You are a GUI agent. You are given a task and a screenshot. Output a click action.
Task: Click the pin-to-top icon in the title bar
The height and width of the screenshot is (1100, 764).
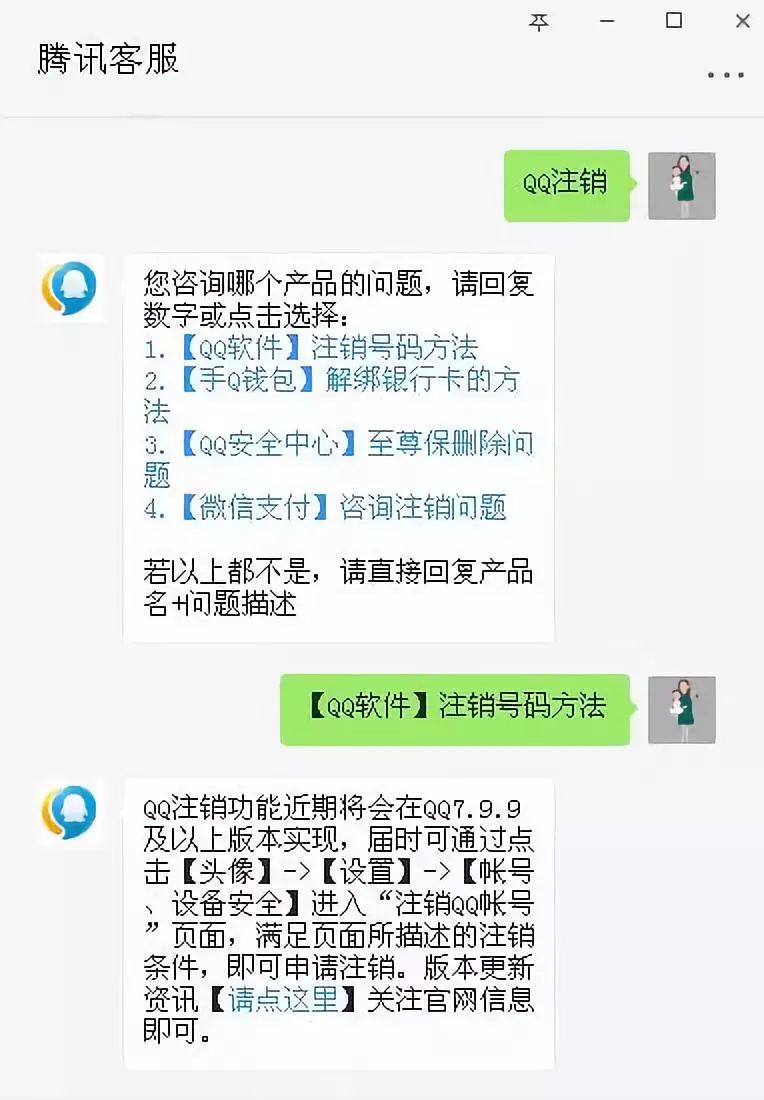pos(540,22)
